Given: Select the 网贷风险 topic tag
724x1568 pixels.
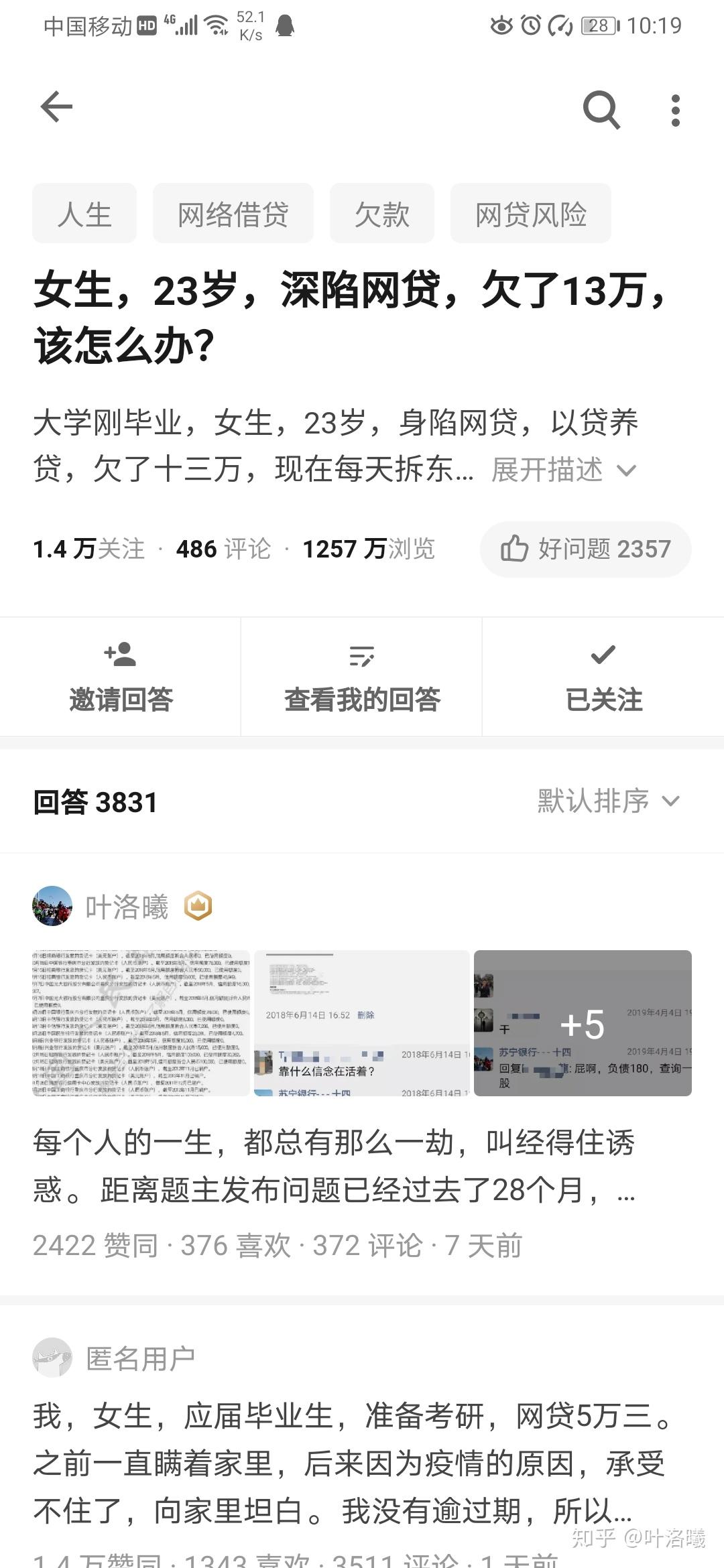Looking at the screenshot, I should point(530,213).
